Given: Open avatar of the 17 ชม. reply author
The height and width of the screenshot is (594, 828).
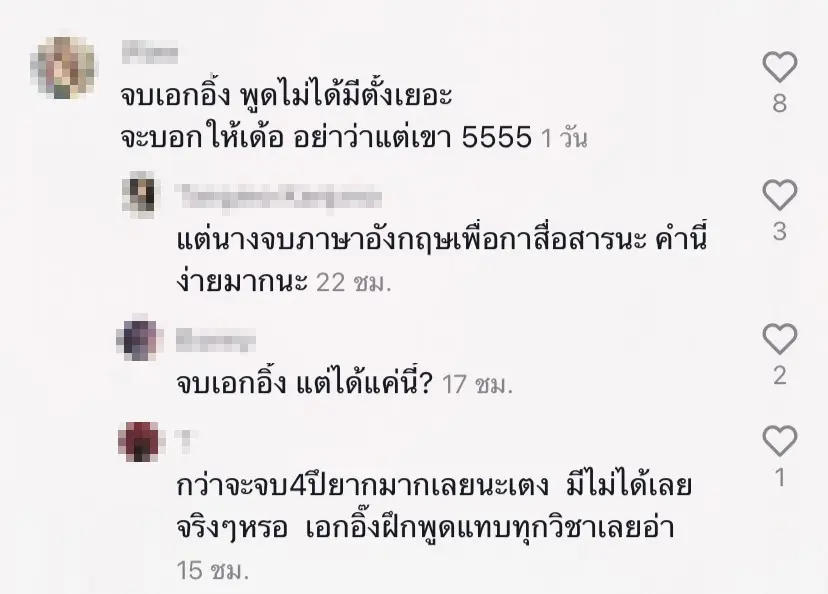Looking at the screenshot, I should coord(140,339).
